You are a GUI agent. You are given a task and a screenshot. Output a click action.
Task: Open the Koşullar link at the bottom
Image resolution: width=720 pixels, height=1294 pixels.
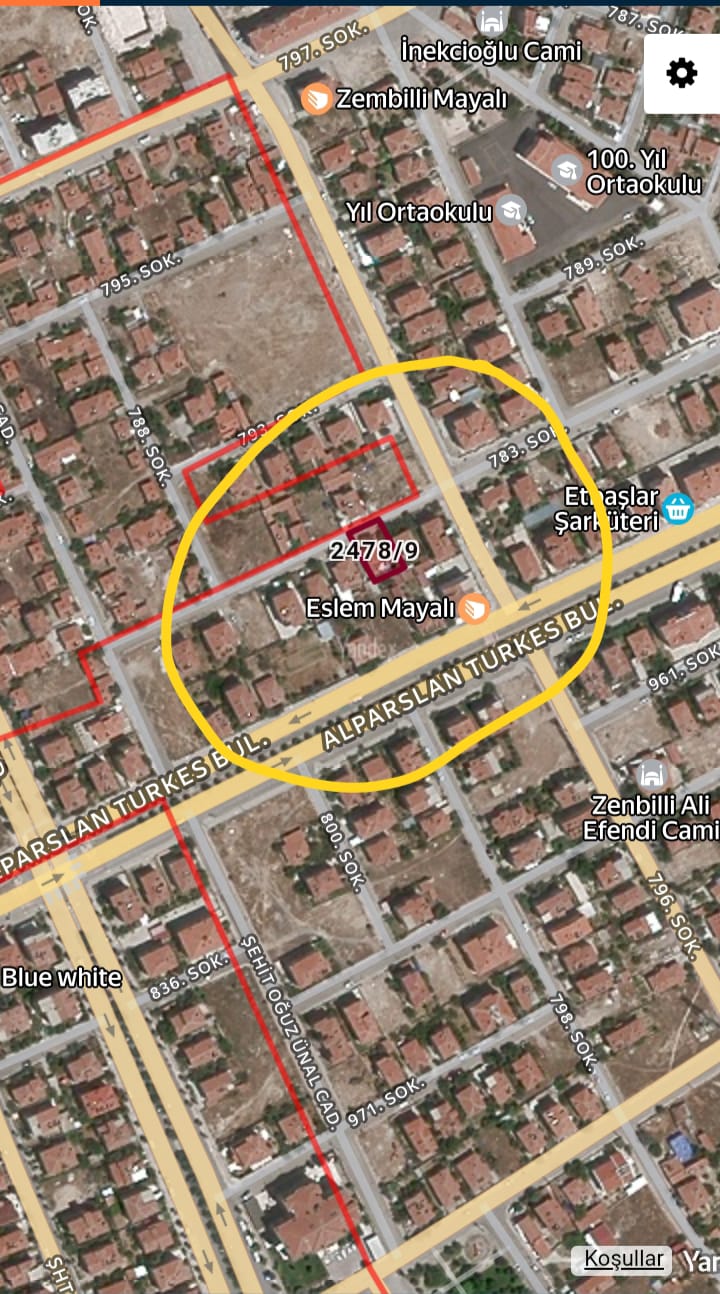tap(625, 1260)
